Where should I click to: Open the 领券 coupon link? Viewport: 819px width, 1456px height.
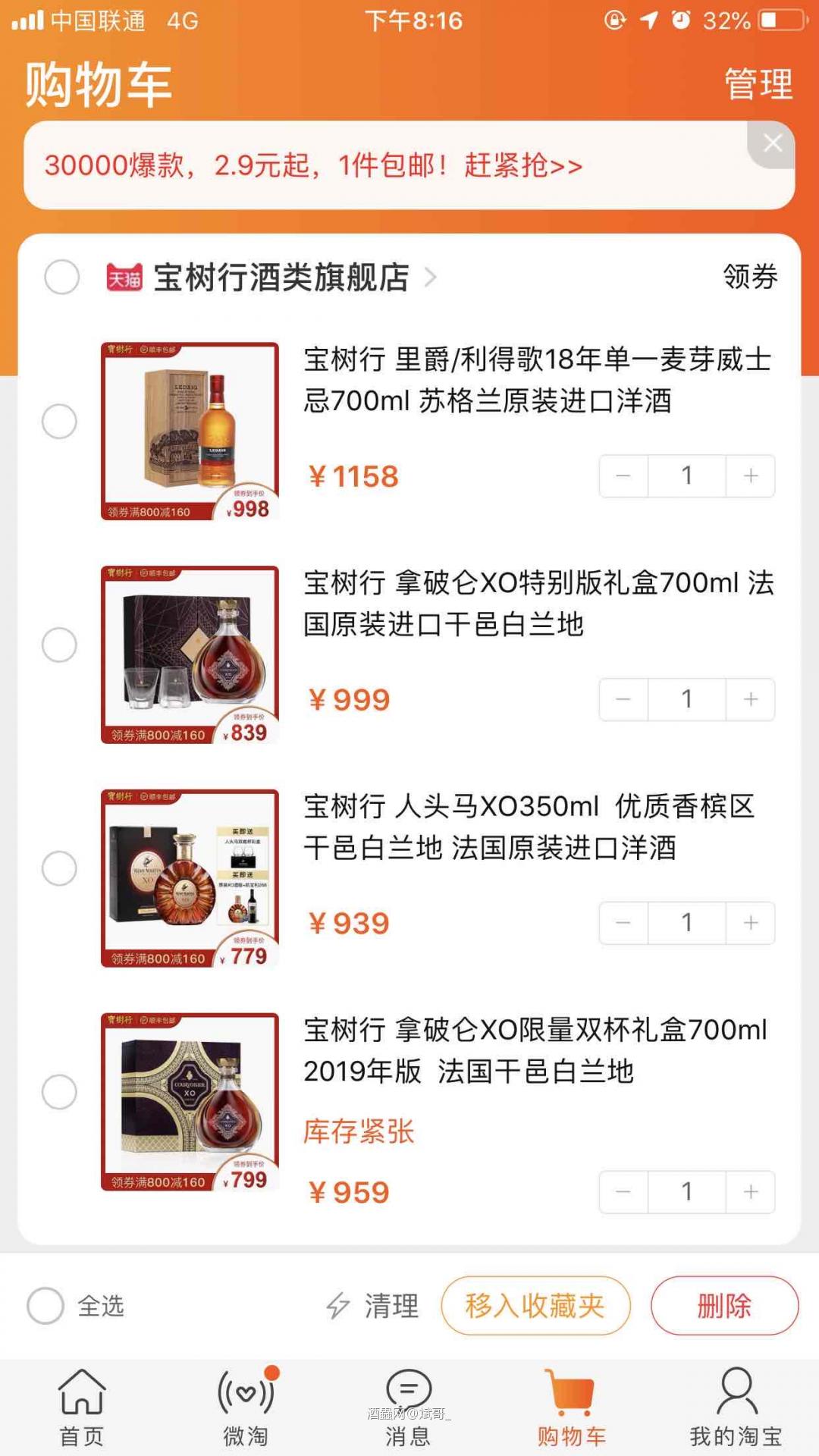[x=751, y=278]
